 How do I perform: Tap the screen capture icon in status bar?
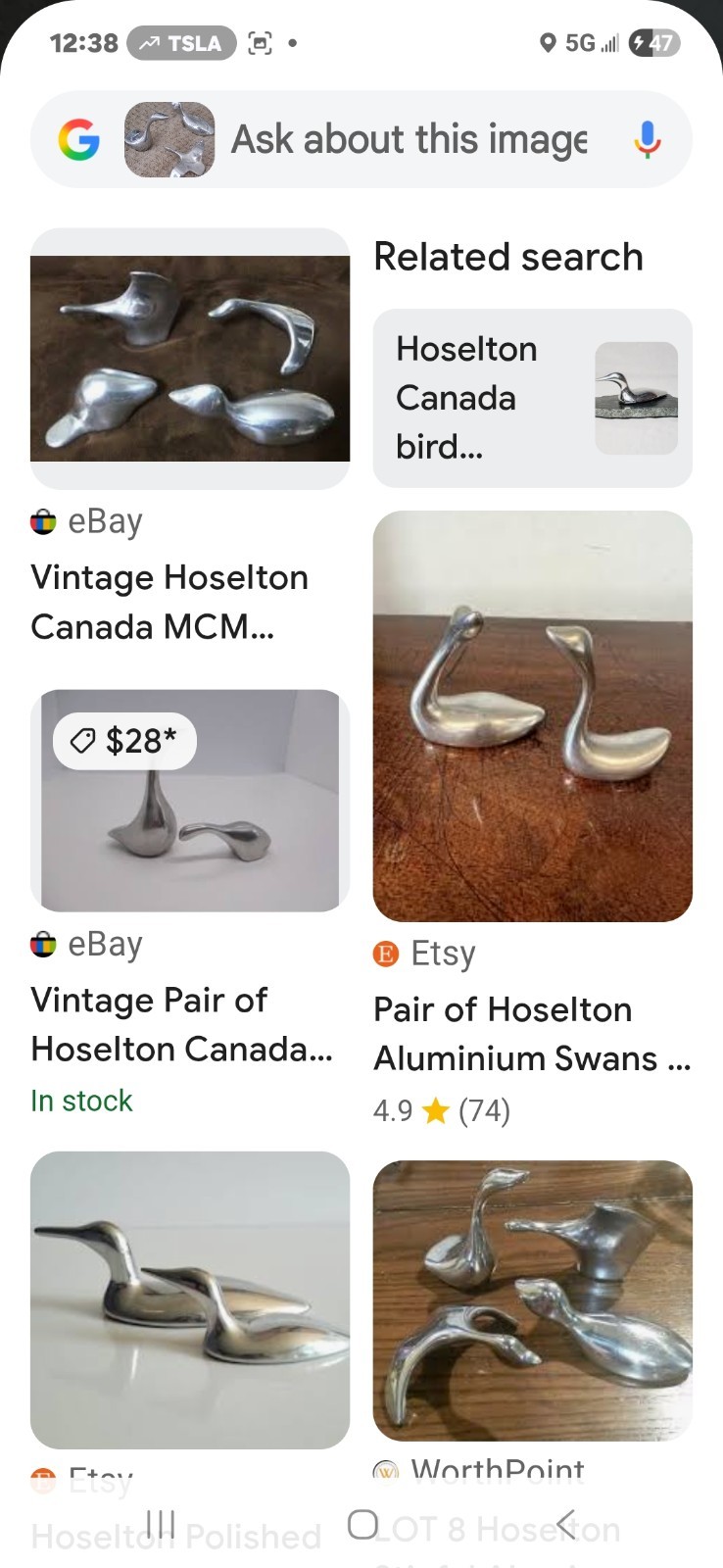coord(259,42)
